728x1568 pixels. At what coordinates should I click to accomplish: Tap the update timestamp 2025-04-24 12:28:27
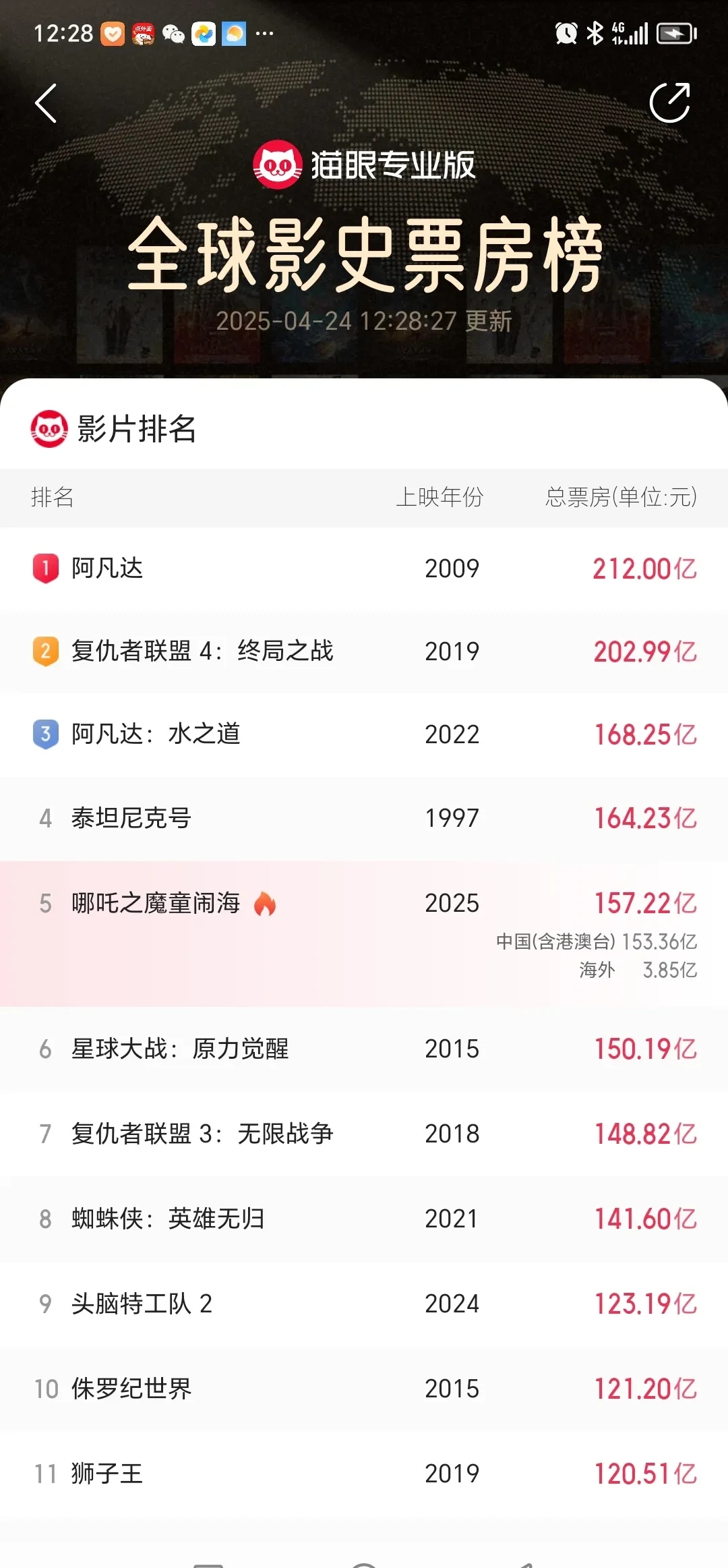(x=364, y=322)
